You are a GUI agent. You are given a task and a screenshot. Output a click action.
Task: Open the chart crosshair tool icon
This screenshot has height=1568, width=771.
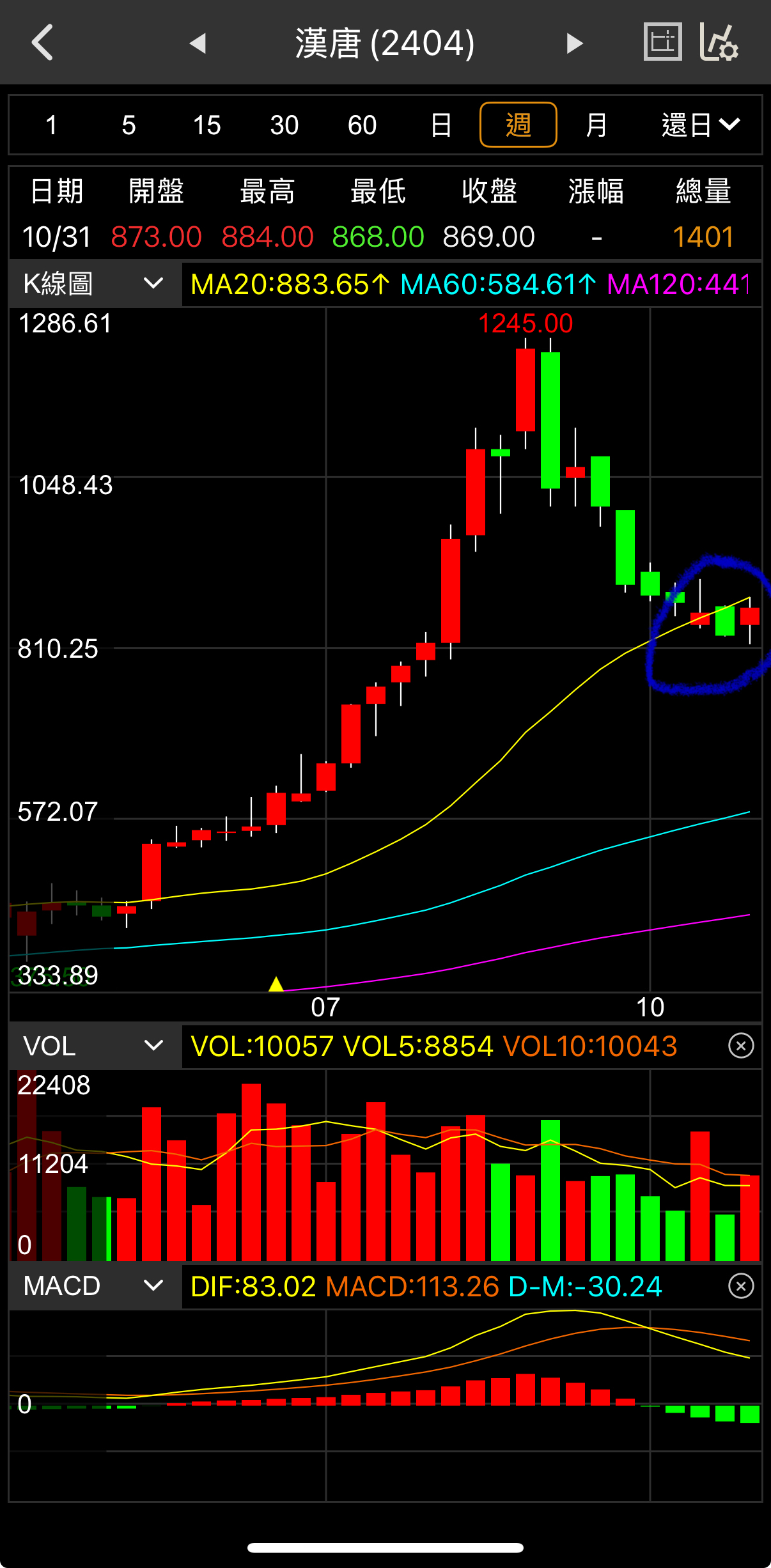[x=662, y=42]
